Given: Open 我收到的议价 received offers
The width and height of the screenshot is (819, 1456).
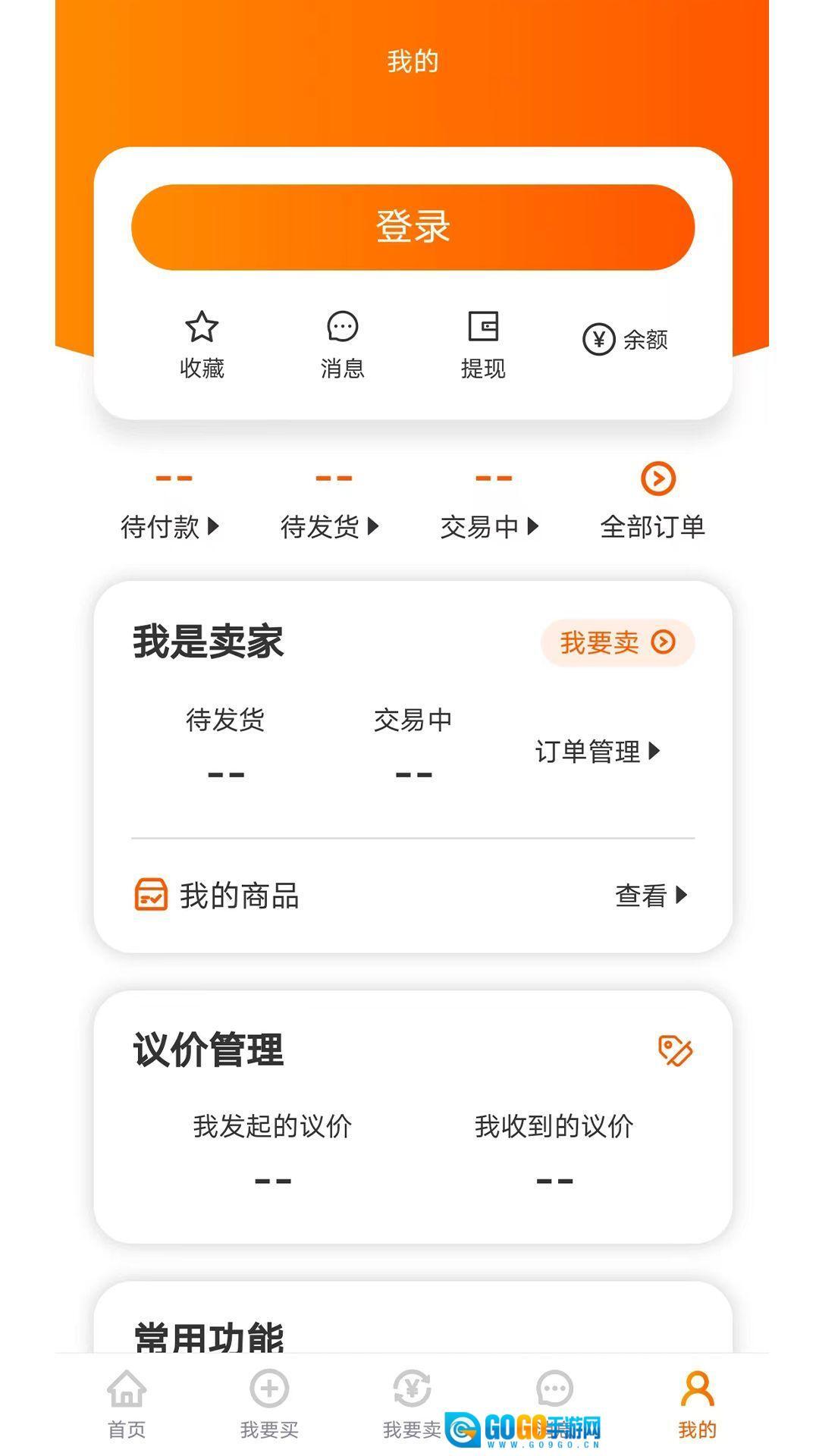Looking at the screenshot, I should pos(554,1149).
